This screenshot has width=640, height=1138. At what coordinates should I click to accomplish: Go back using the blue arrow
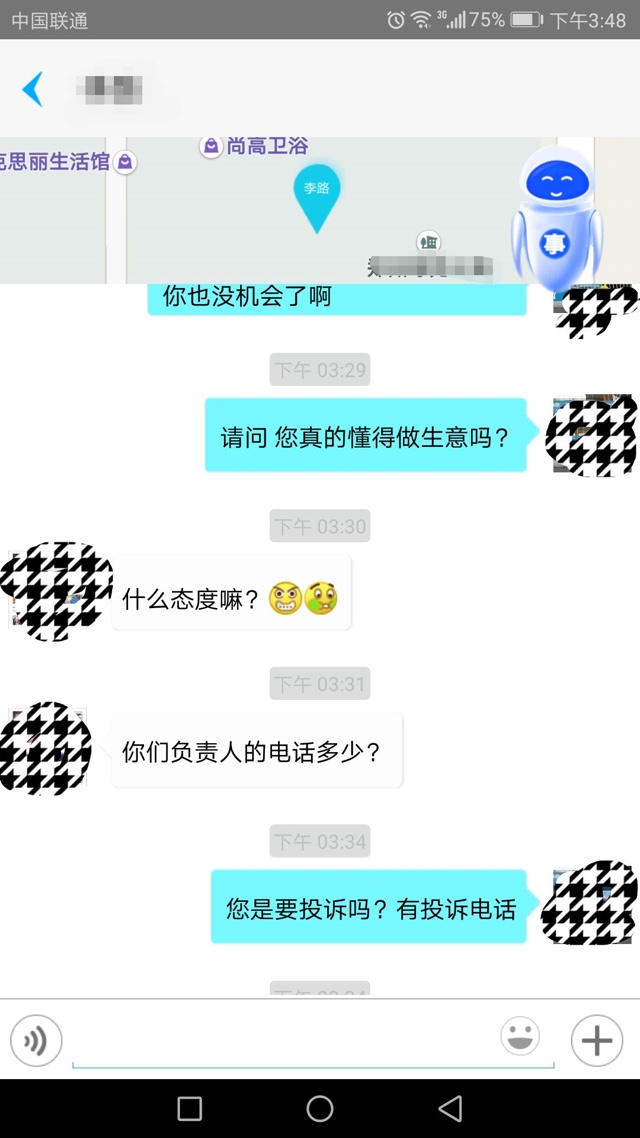[x=33, y=89]
